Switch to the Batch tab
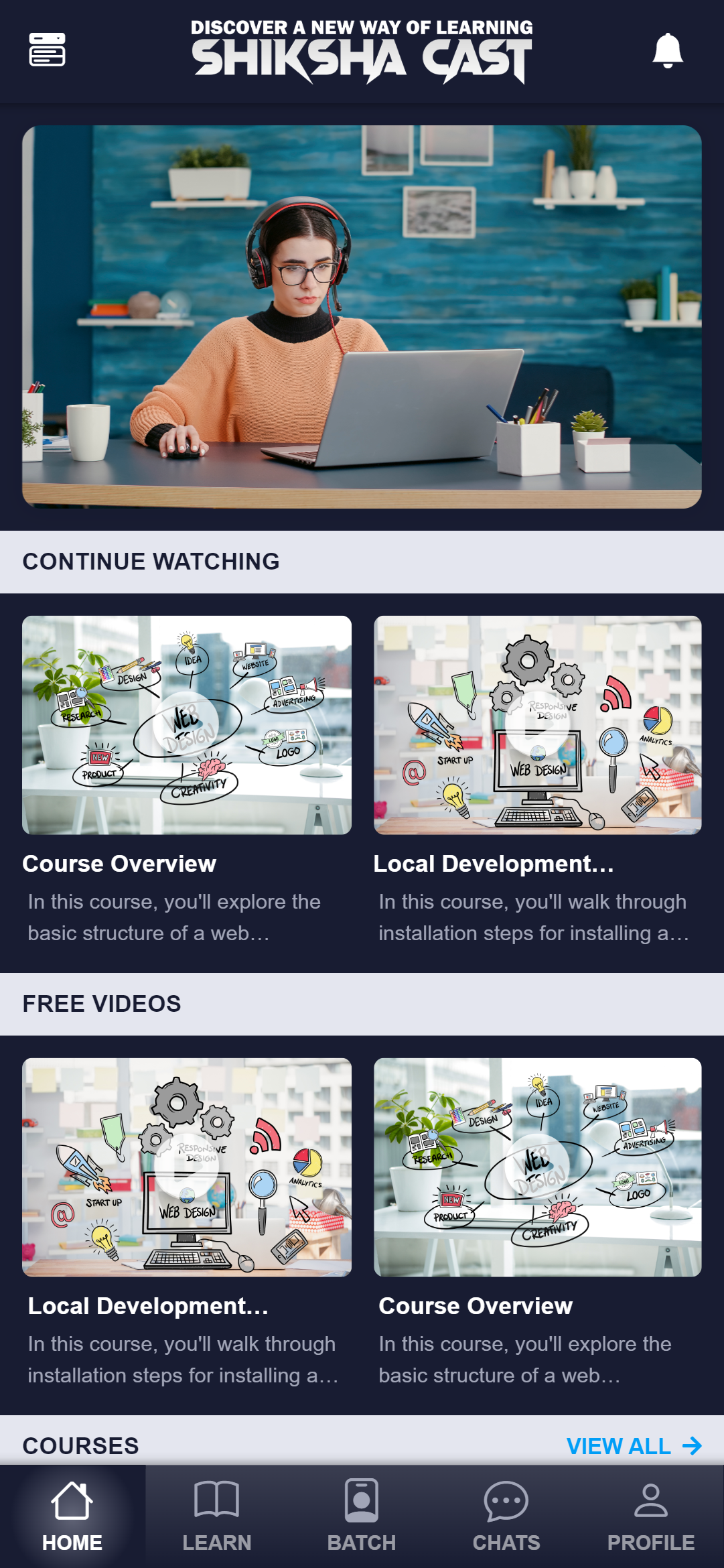The image size is (724, 1568). 362,1516
